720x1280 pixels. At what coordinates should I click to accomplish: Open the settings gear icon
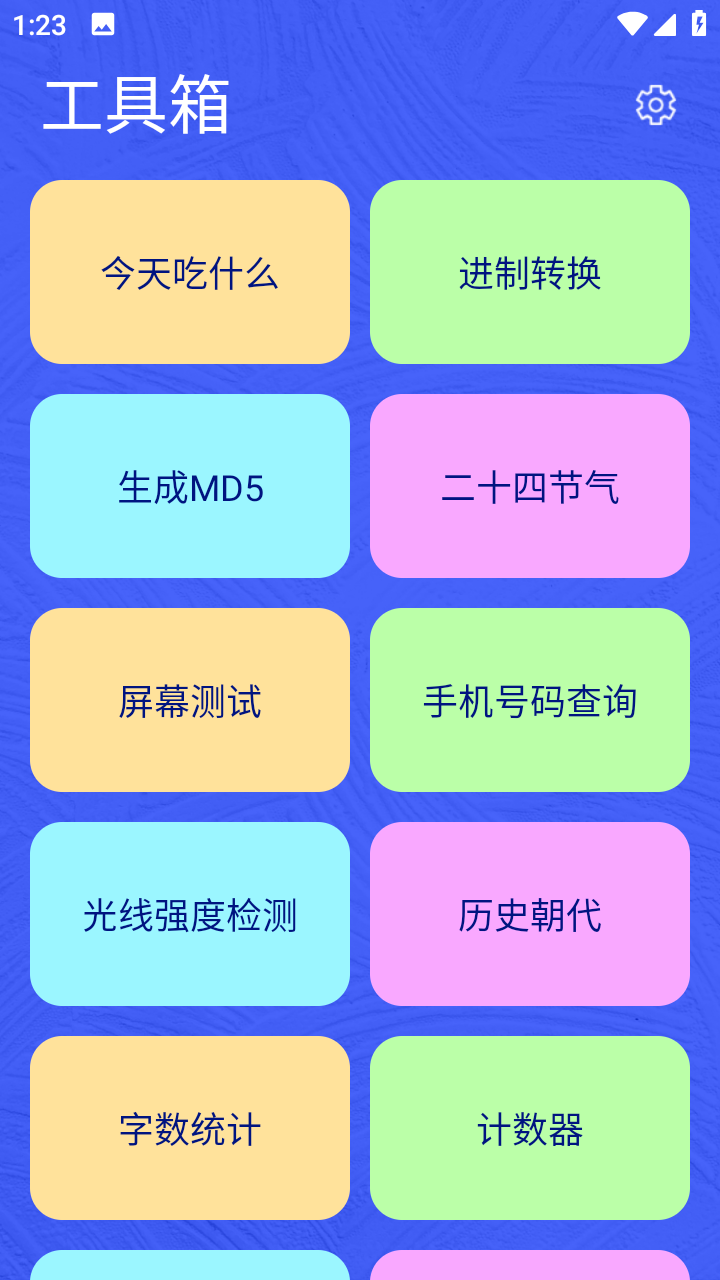[655, 104]
